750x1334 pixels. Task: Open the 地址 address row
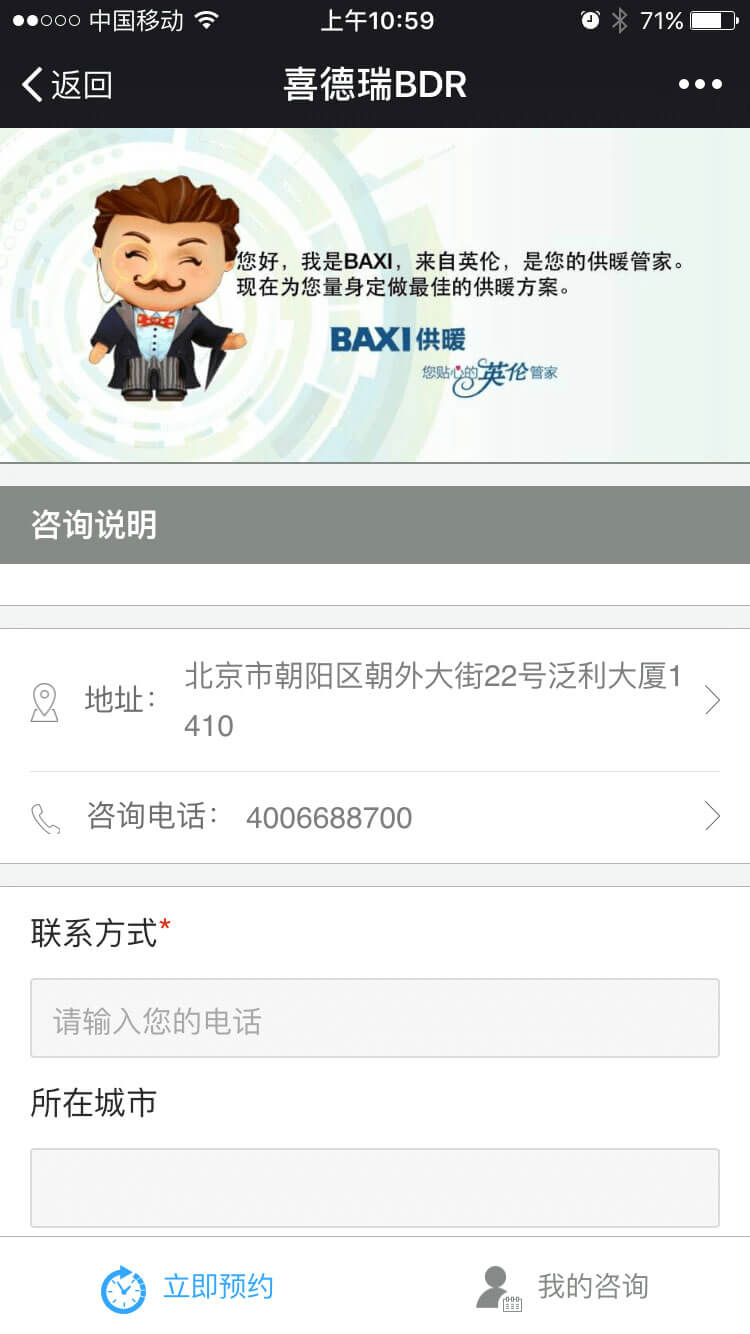pos(375,700)
